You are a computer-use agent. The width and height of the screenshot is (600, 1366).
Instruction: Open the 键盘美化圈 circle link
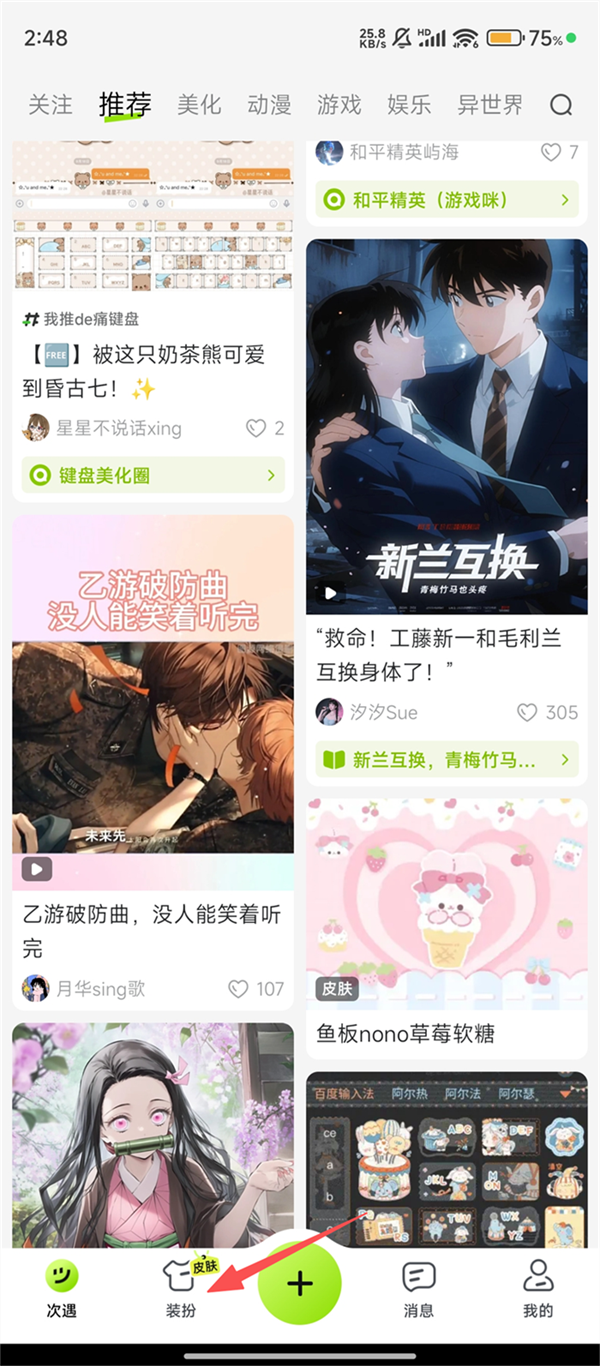coord(152,476)
